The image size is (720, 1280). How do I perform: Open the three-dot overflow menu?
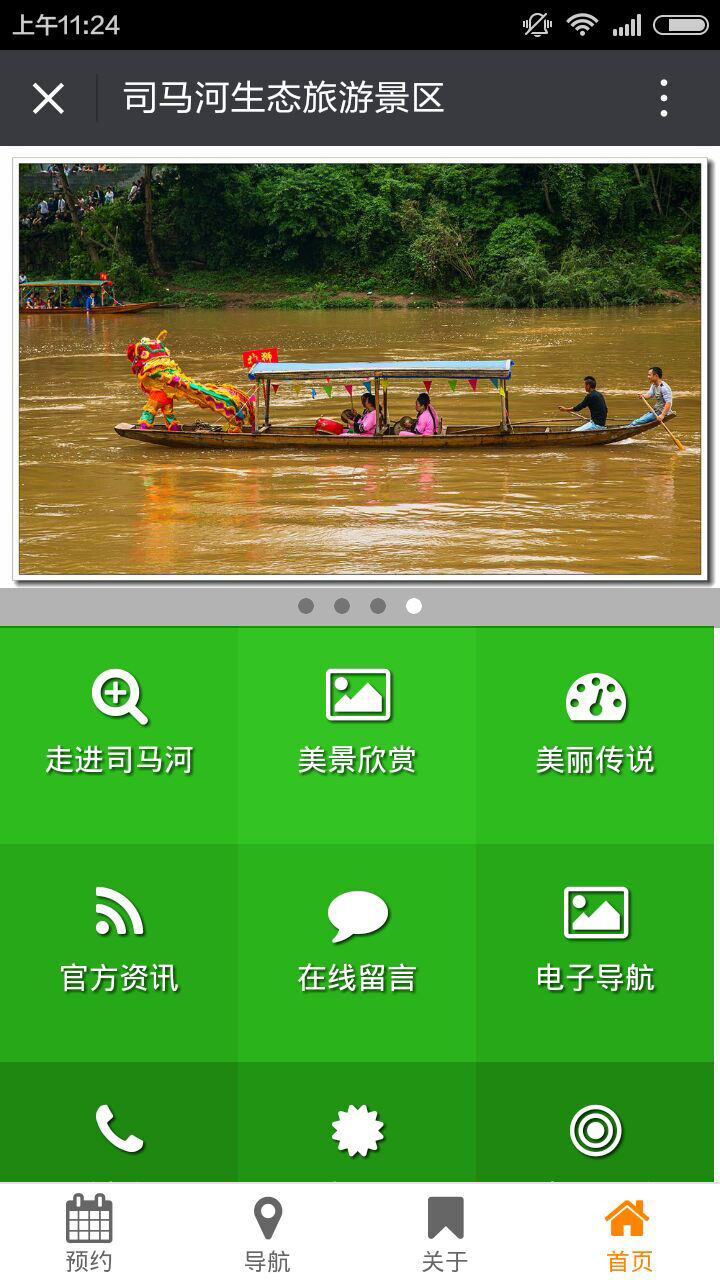pos(663,98)
